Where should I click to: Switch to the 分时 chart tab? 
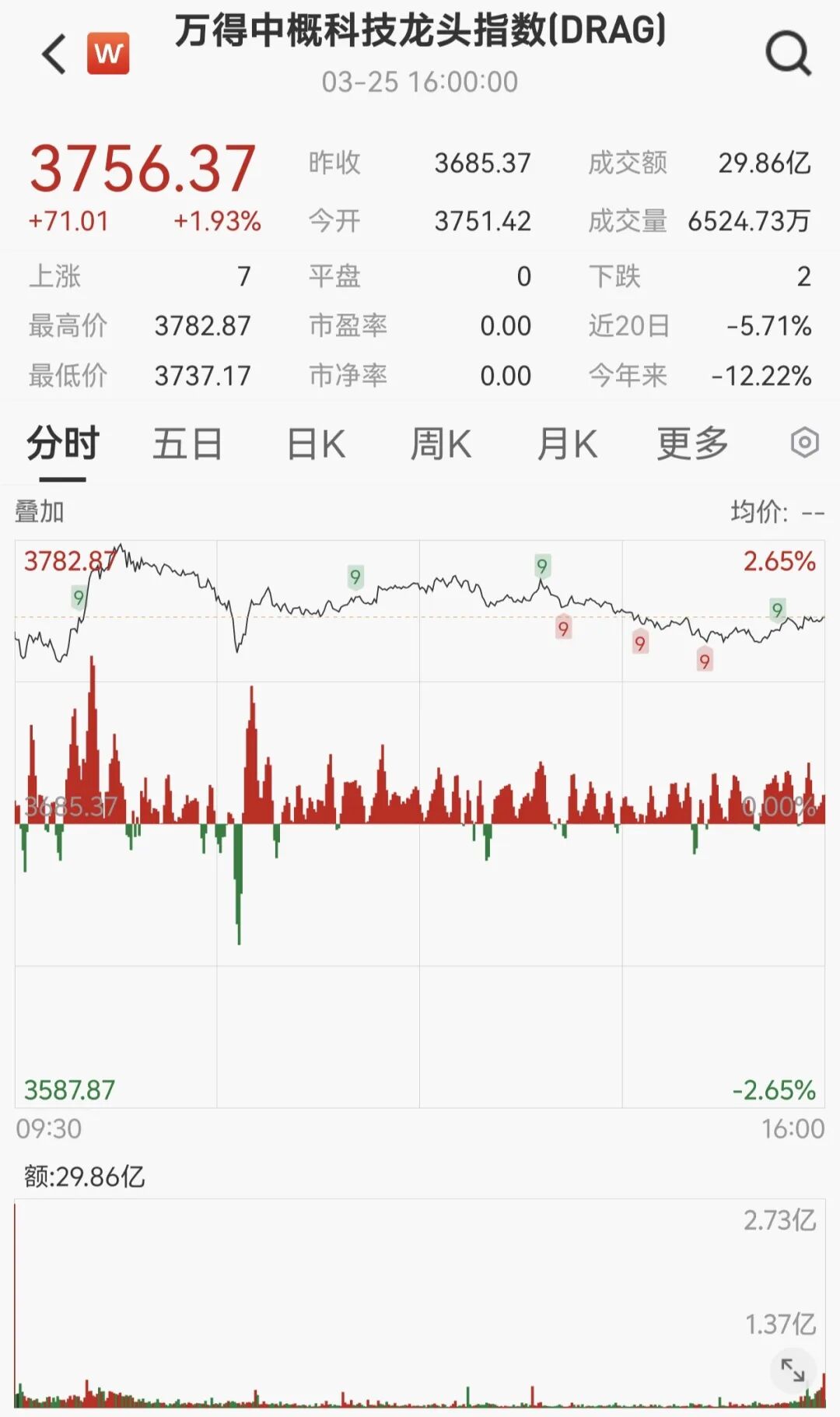[63, 444]
